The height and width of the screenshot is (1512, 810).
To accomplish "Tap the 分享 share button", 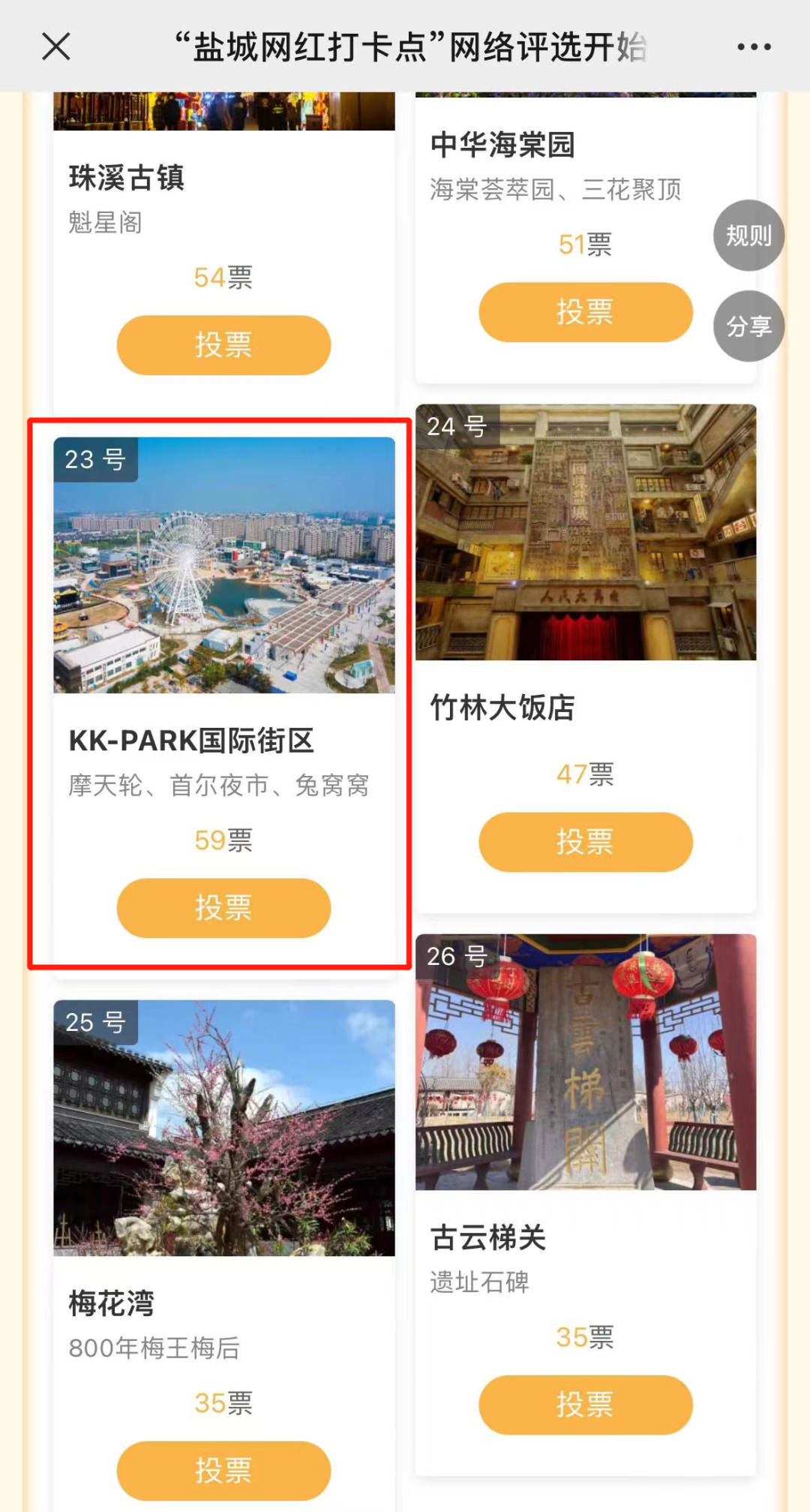I will (748, 326).
